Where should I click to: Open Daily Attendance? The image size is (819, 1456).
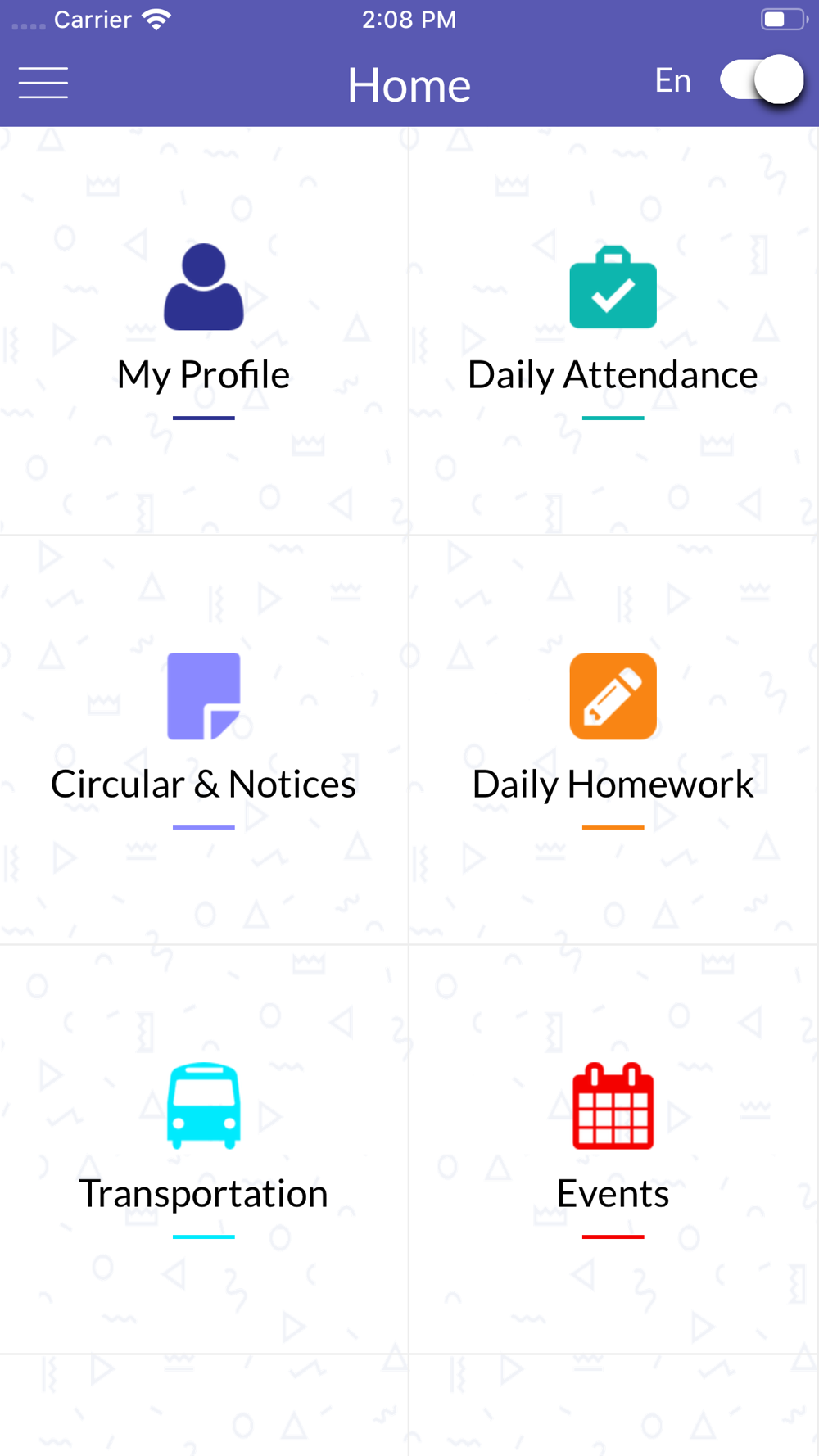(x=613, y=331)
